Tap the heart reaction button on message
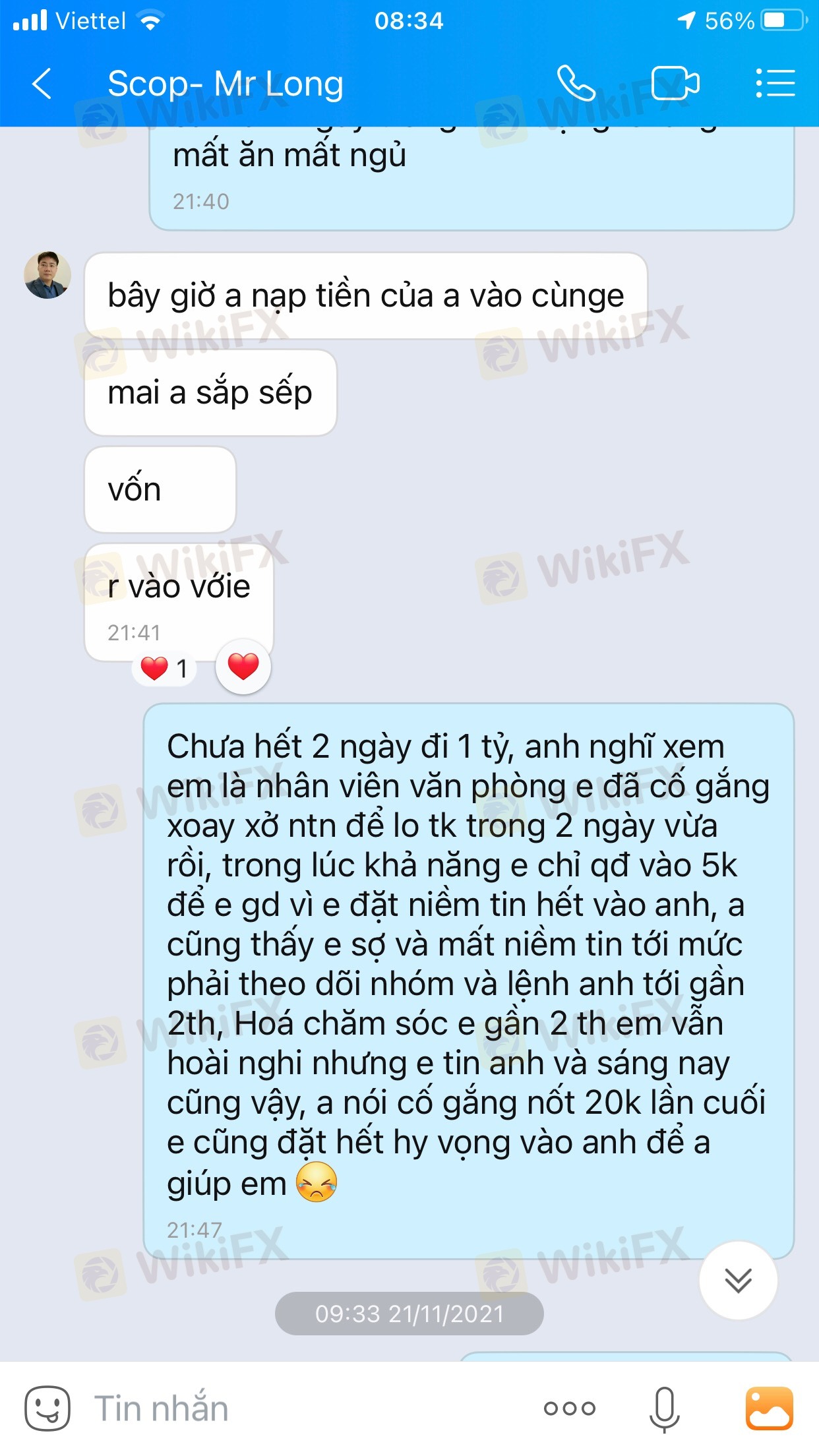 (243, 666)
